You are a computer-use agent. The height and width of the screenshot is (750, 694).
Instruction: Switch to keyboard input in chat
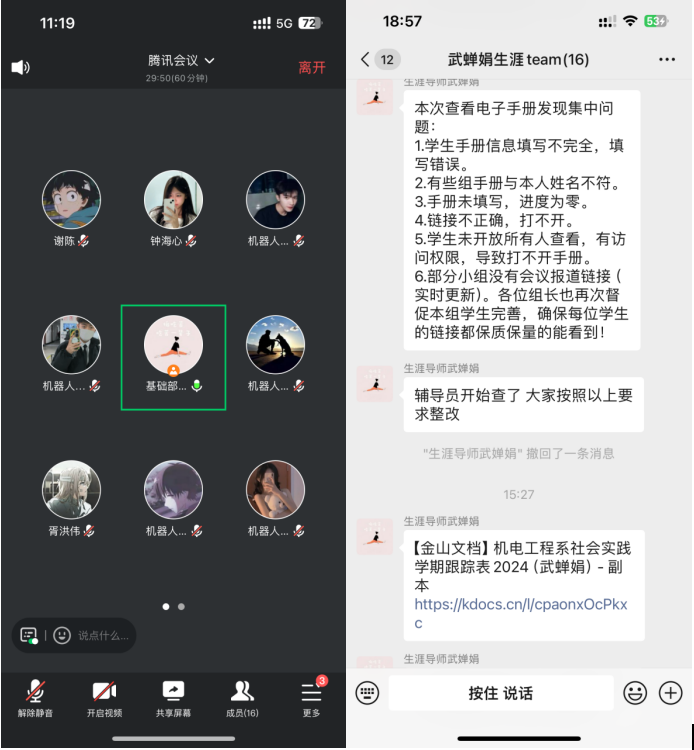(368, 693)
